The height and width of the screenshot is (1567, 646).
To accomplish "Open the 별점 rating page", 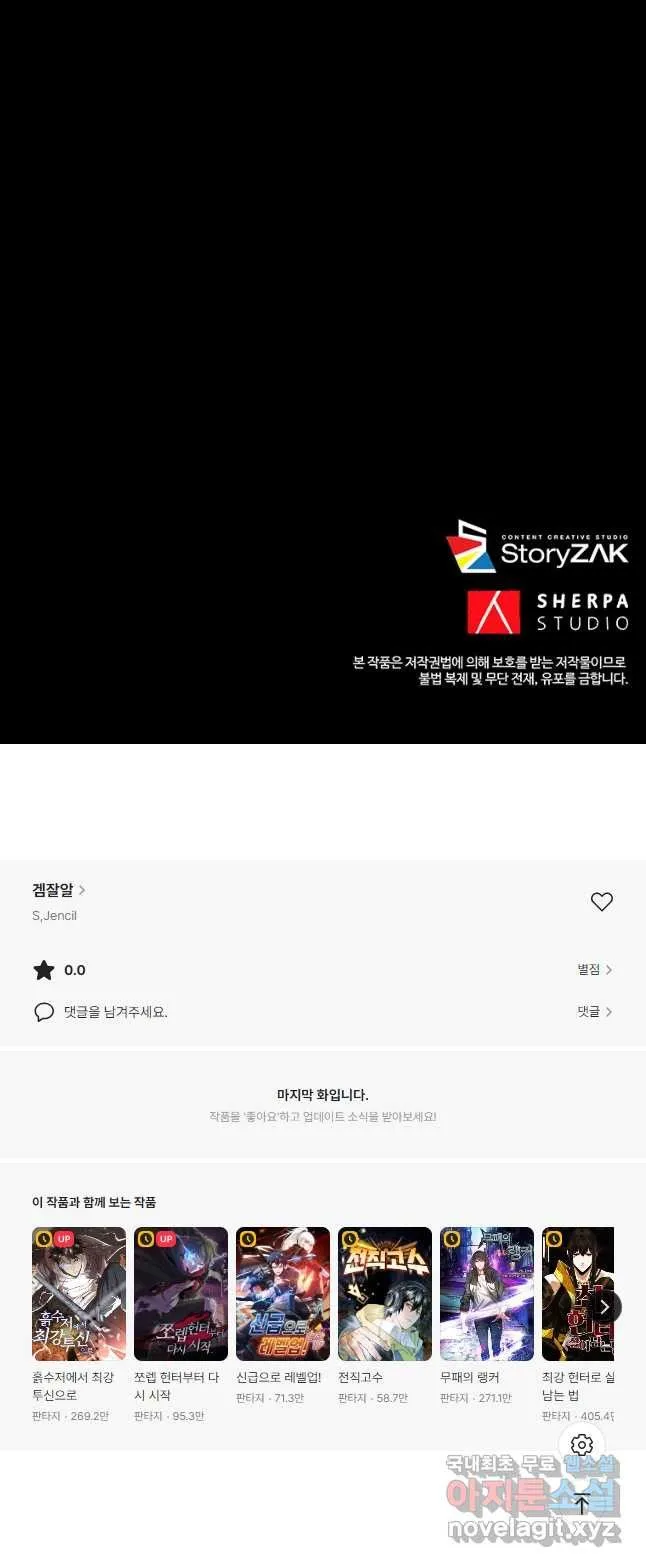I will (x=594, y=970).
